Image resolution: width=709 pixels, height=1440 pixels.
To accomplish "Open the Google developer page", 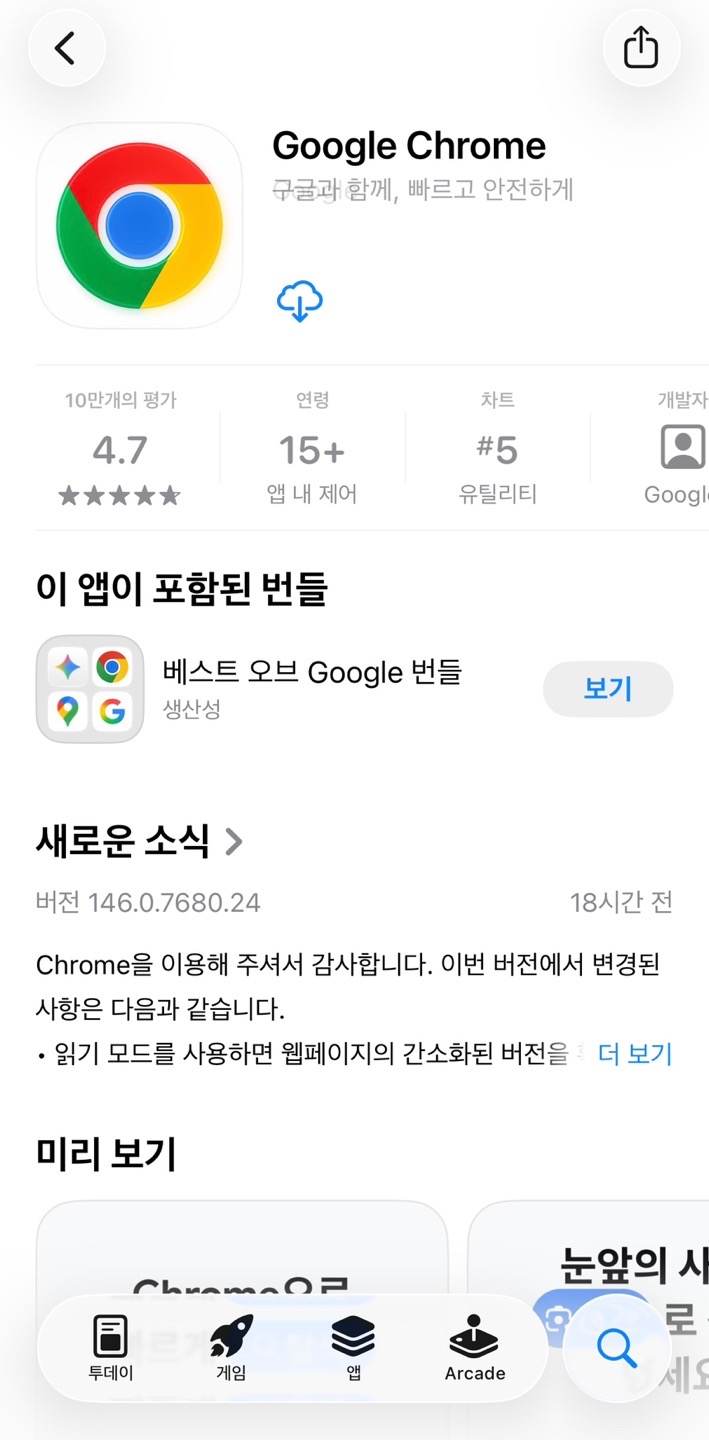I will click(x=680, y=450).
